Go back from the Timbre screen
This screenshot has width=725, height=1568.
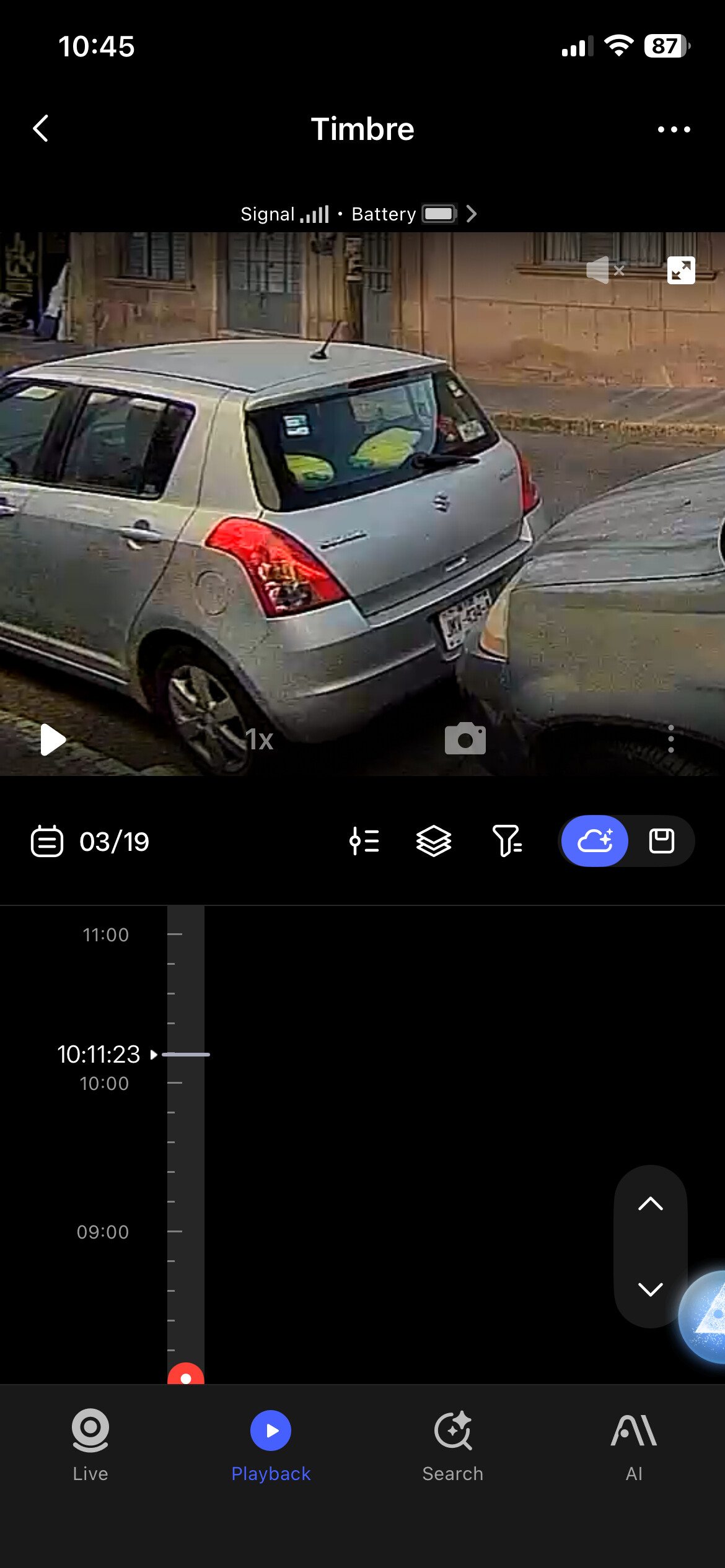[41, 129]
